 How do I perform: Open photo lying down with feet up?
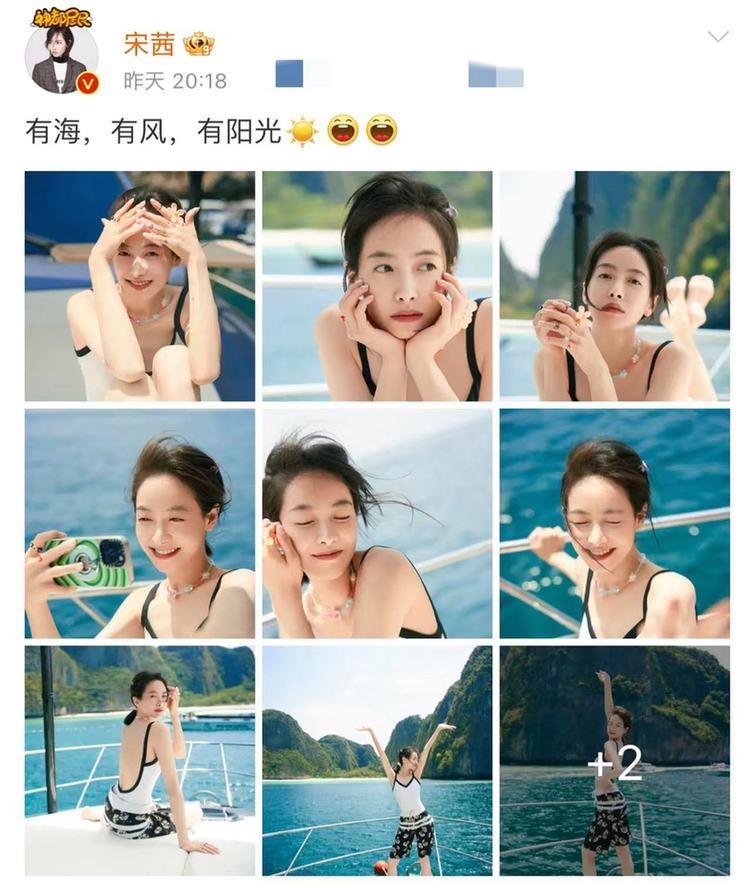pos(614,286)
